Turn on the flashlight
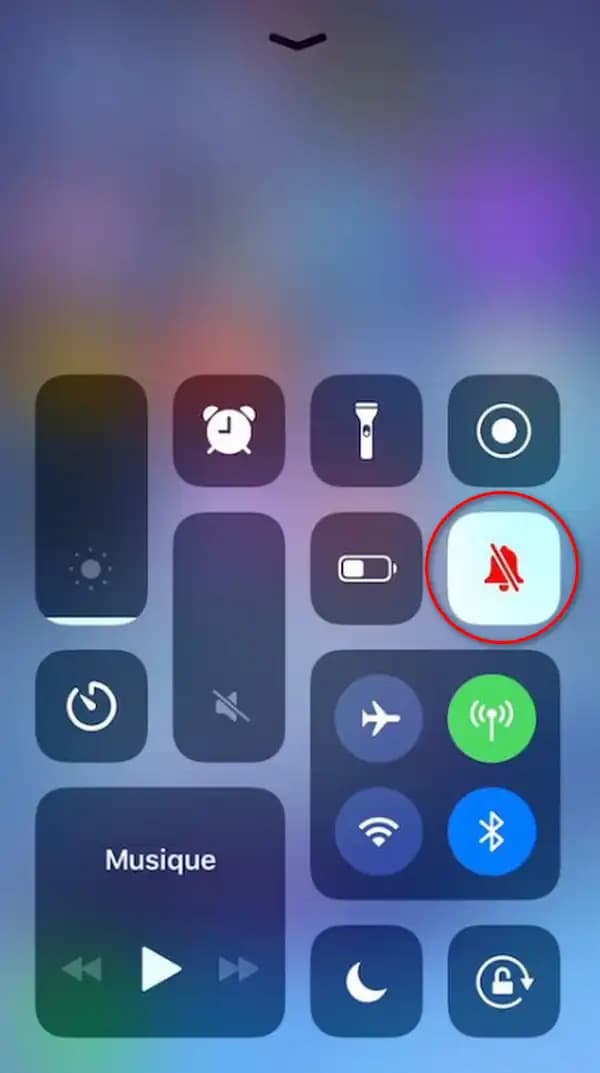Viewport: 600px width, 1073px height. click(x=366, y=431)
